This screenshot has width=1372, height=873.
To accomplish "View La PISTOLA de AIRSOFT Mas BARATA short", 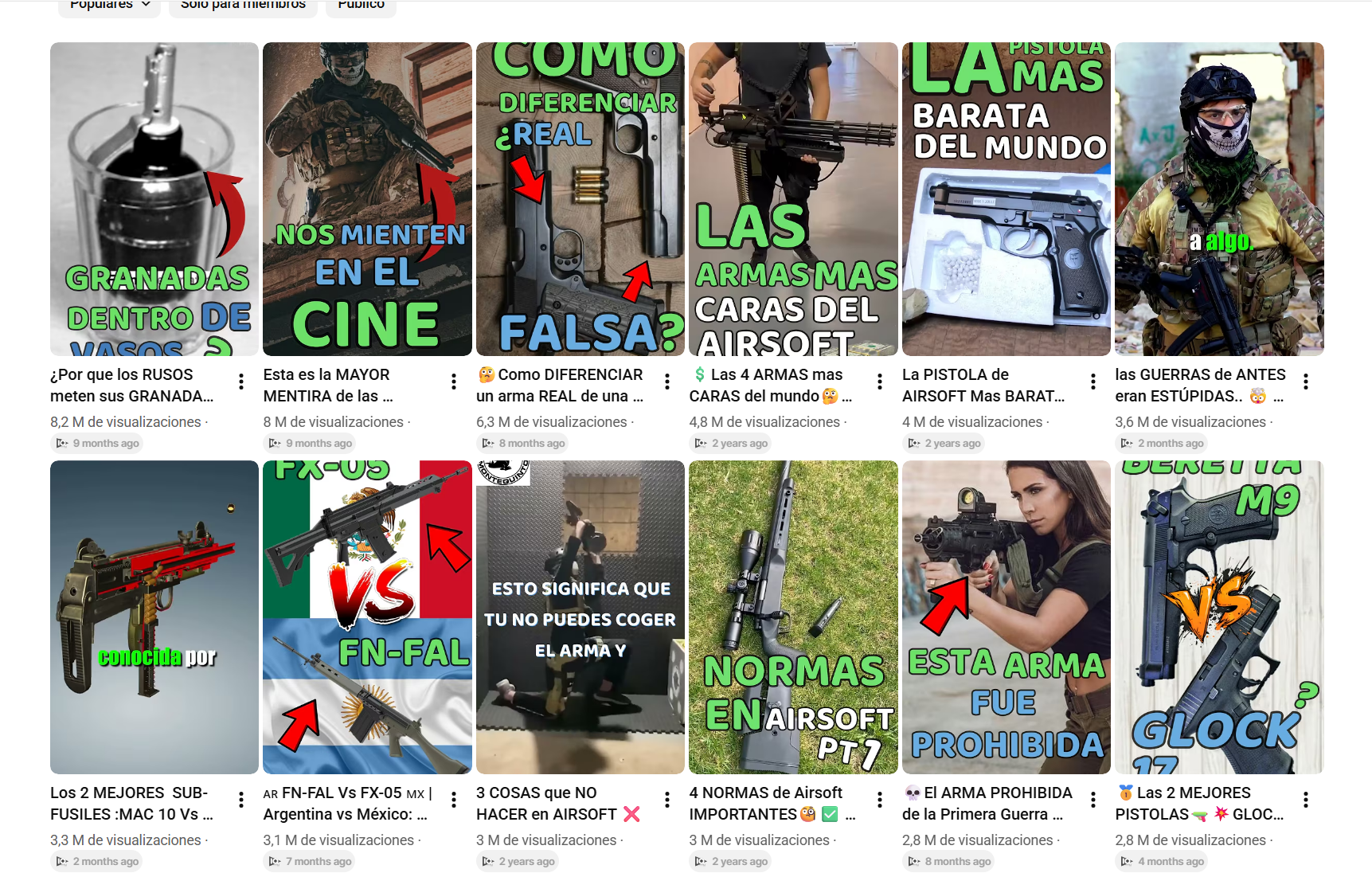I will 1006,199.
